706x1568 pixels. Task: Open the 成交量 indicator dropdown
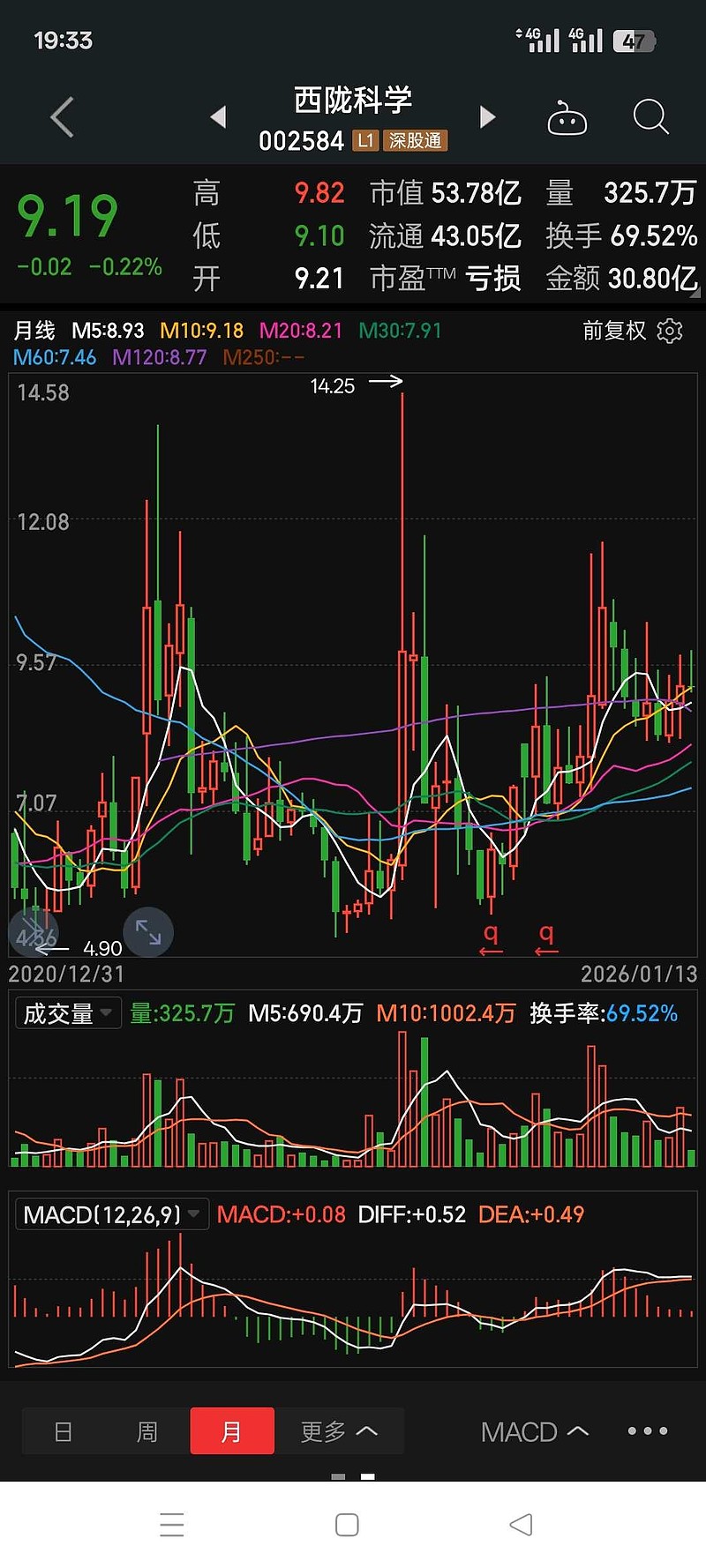[x=67, y=1013]
